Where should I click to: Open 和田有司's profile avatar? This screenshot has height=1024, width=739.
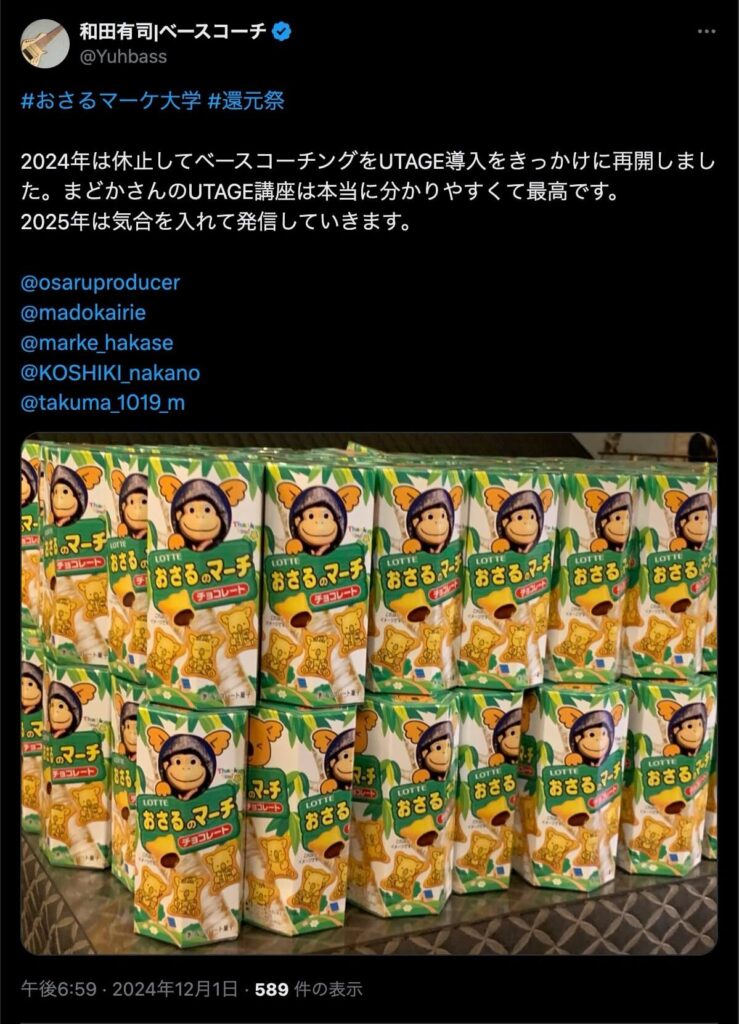[x=45, y=44]
